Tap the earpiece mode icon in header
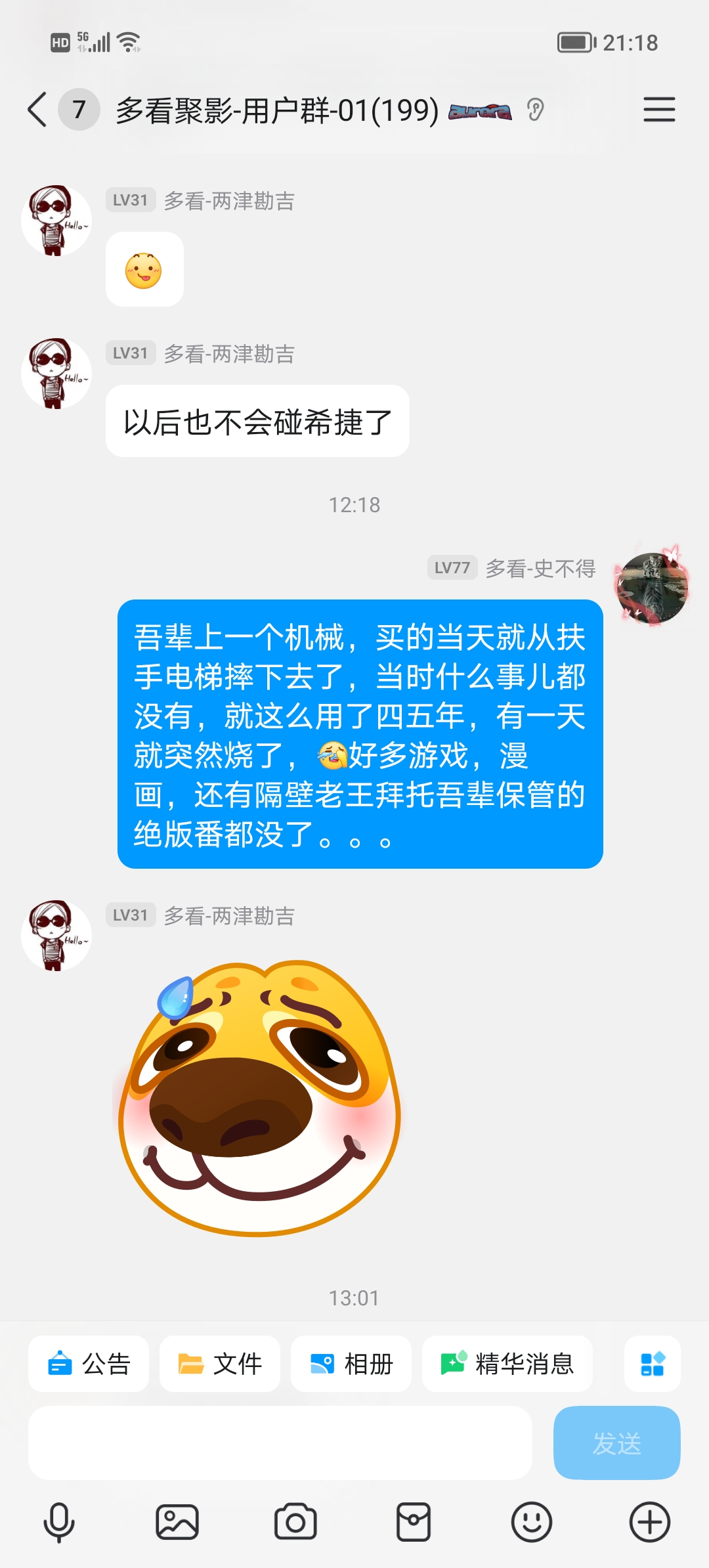Image resolution: width=709 pixels, height=1568 pixels. [536, 110]
